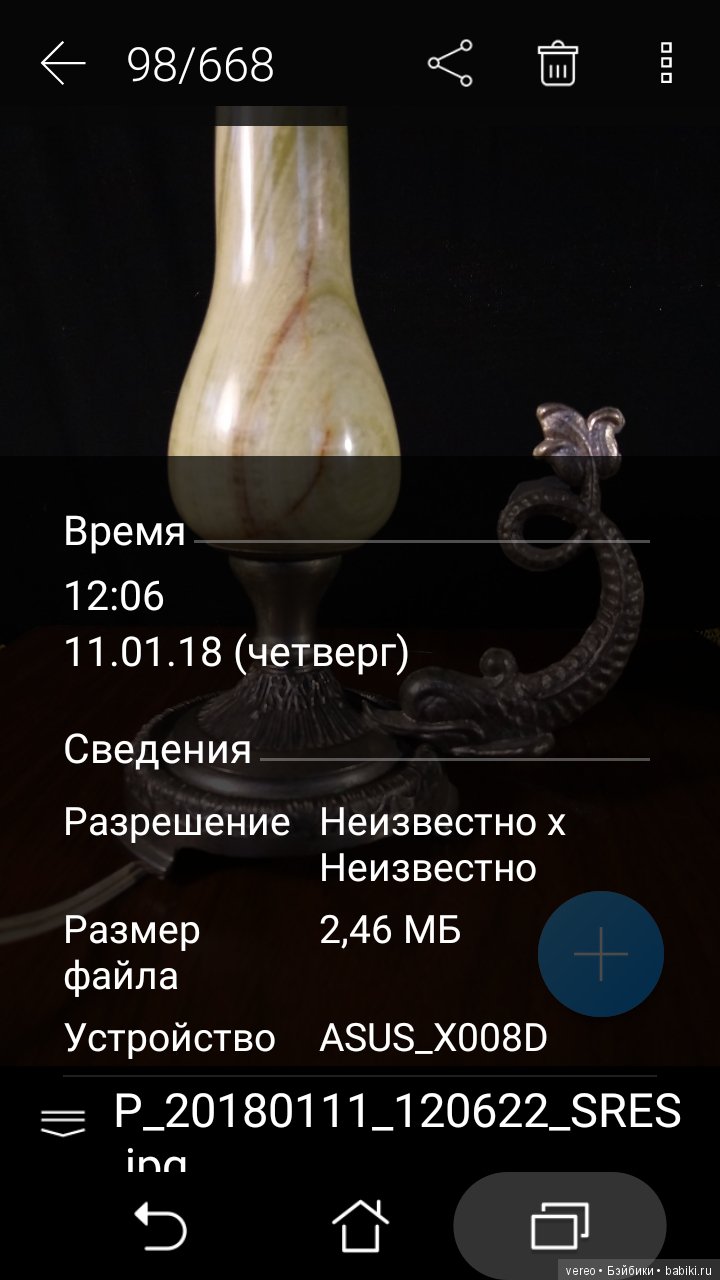Share this photo
This screenshot has width=720, height=1280.
point(450,64)
